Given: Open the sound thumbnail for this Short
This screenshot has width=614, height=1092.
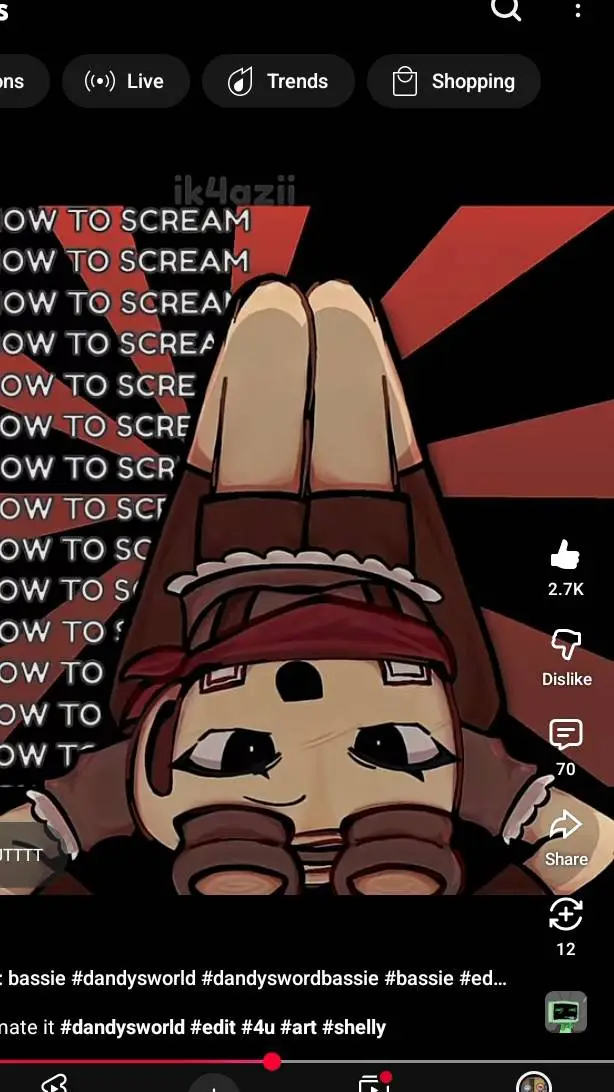Looking at the screenshot, I should tap(566, 1012).
